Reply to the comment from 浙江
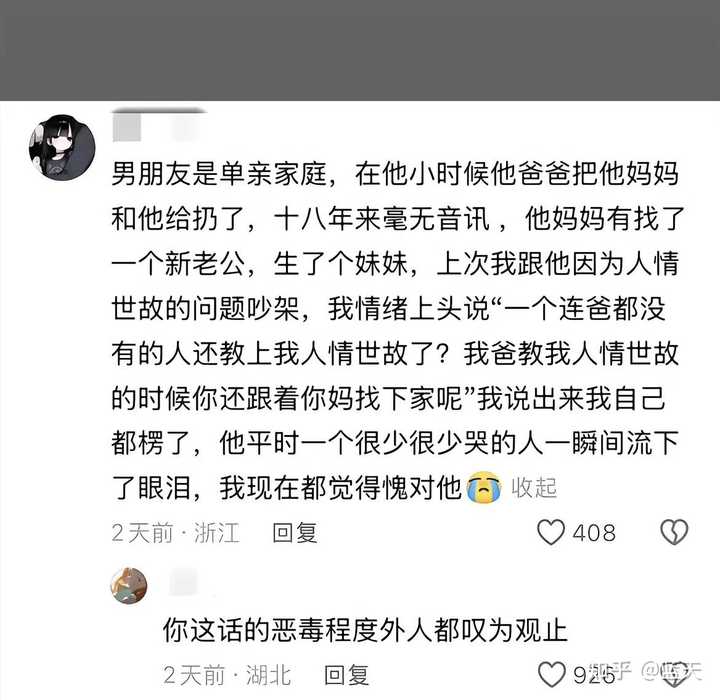720x700 pixels. pos(295,532)
